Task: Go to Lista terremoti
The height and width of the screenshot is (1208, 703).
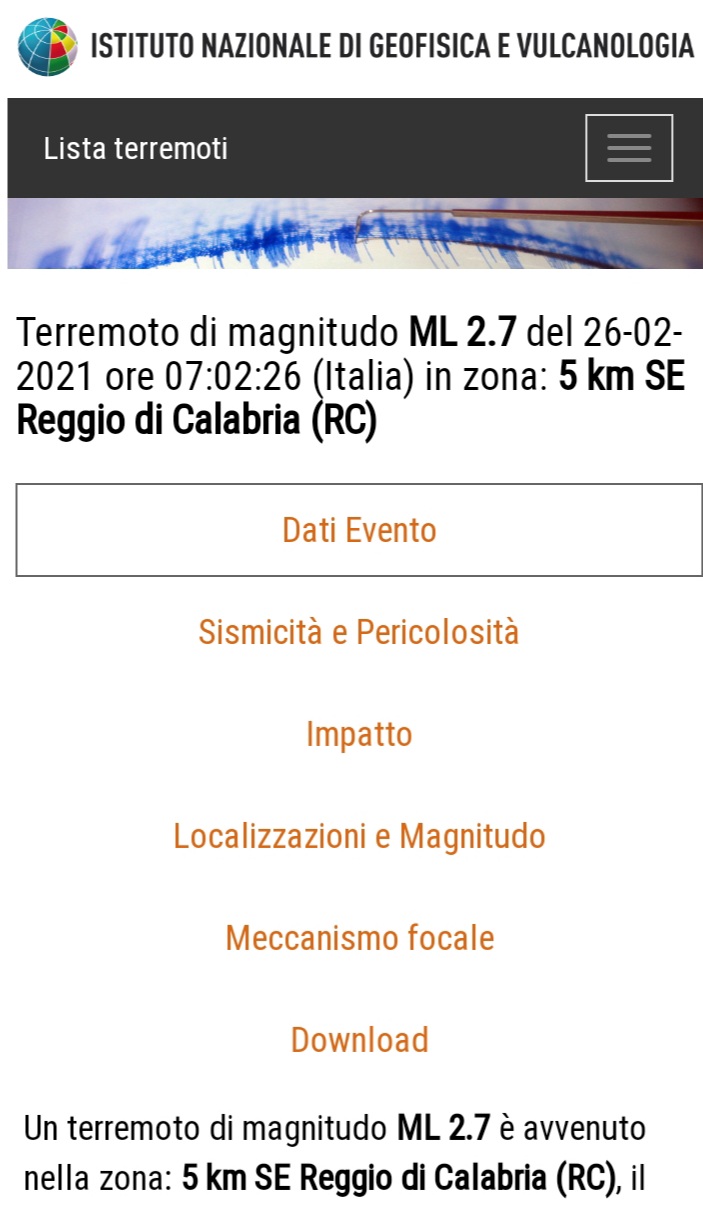Action: tap(136, 149)
